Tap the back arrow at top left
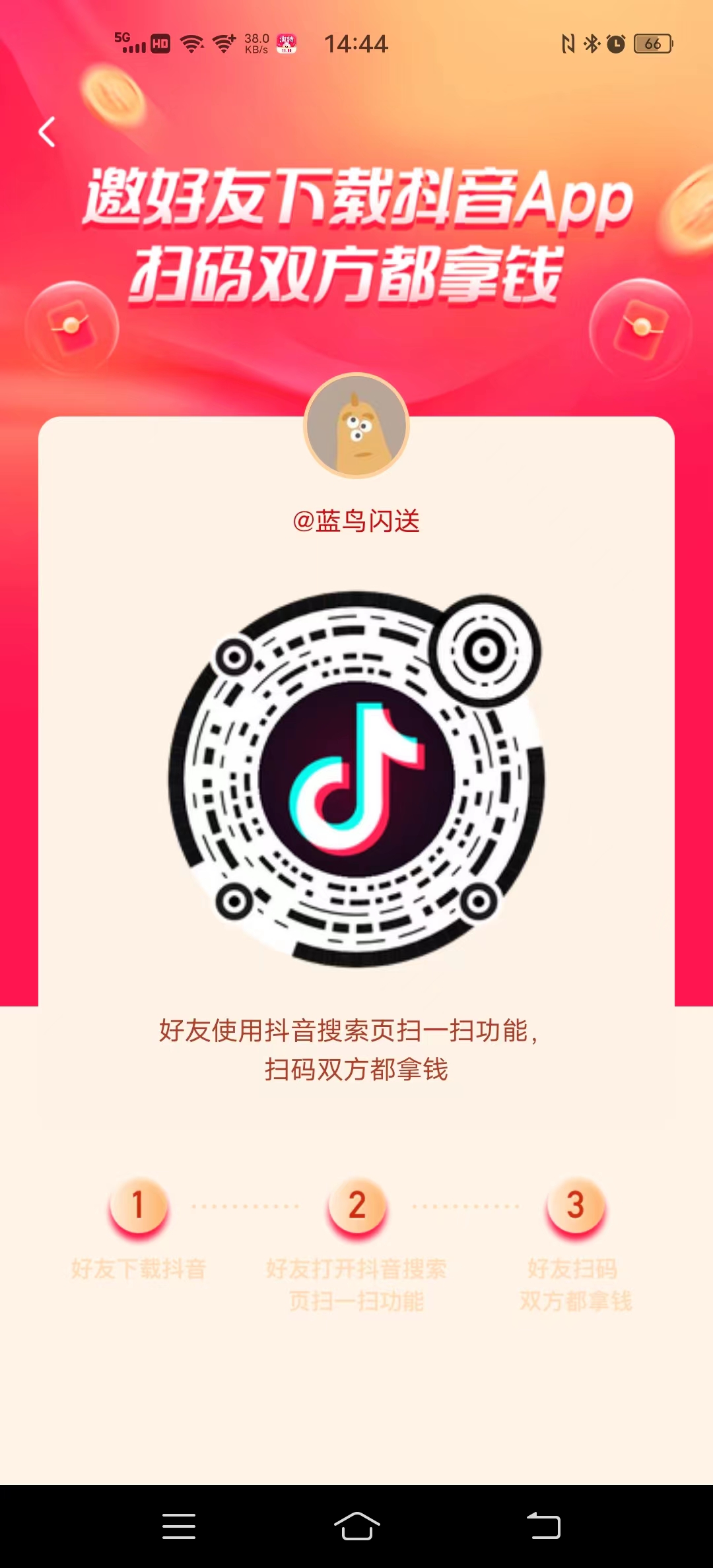 click(47, 132)
